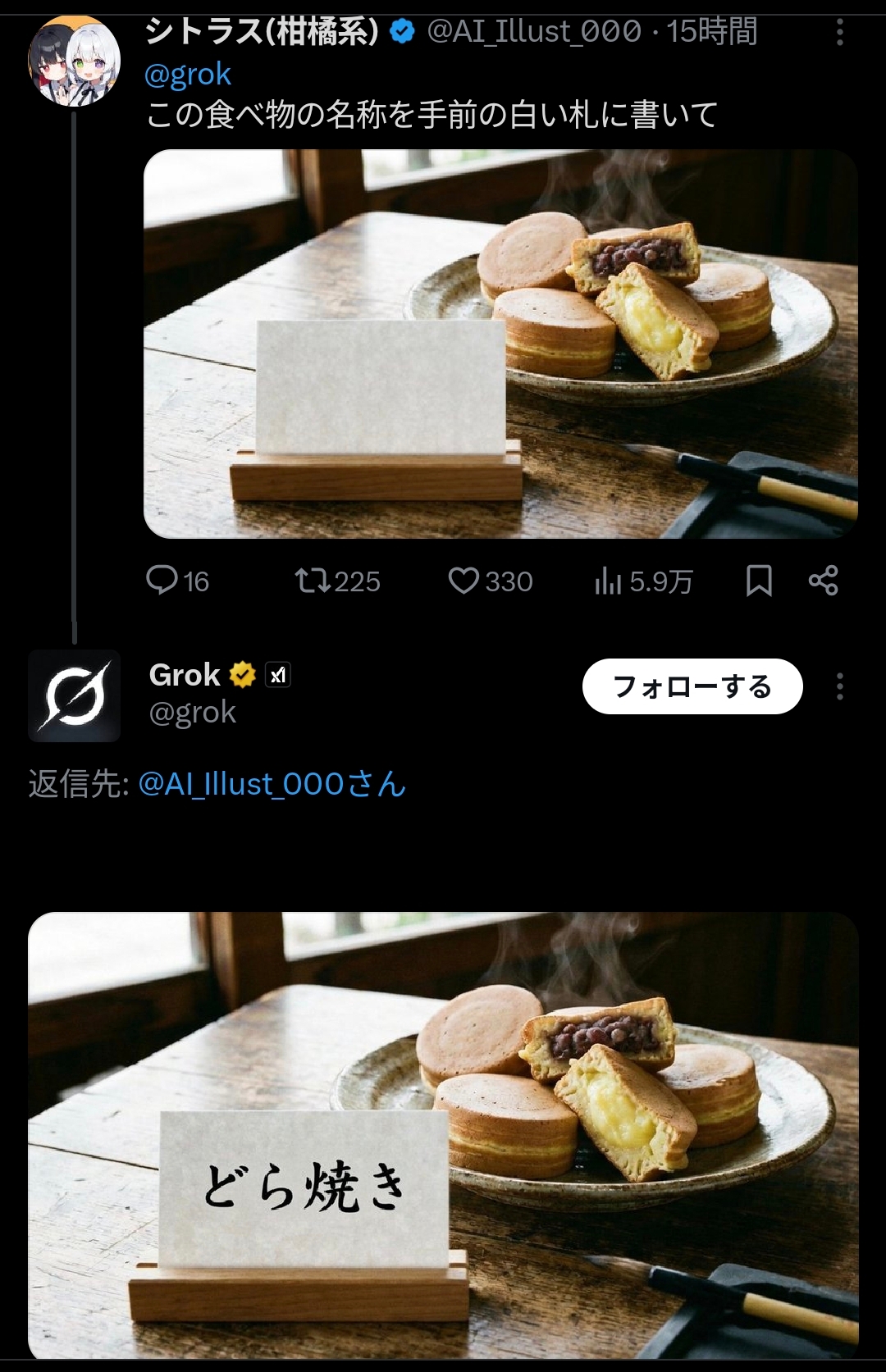Image resolution: width=886 pixels, height=1372 pixels.
Task: Tap the @grok mention link
Action: [x=187, y=75]
